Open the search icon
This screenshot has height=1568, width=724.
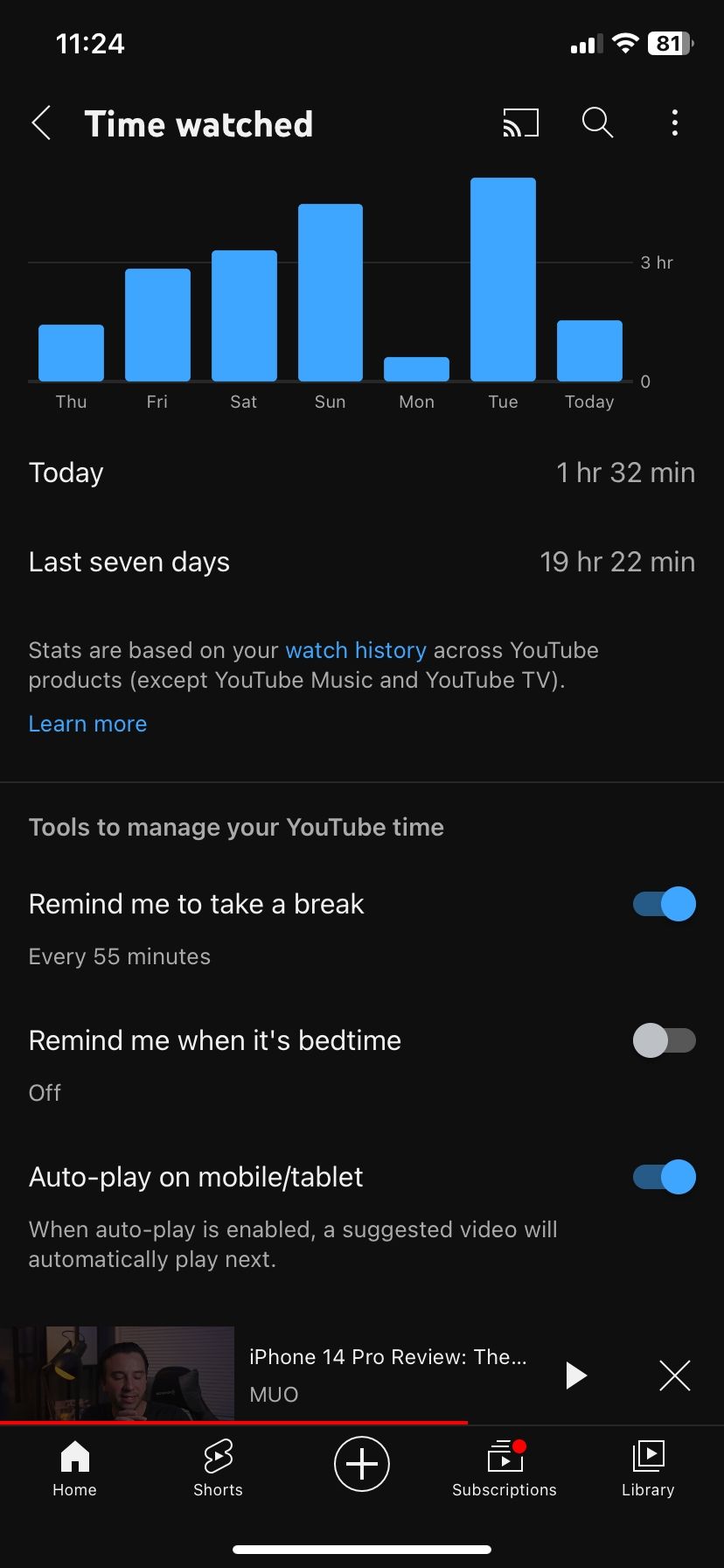(x=597, y=123)
